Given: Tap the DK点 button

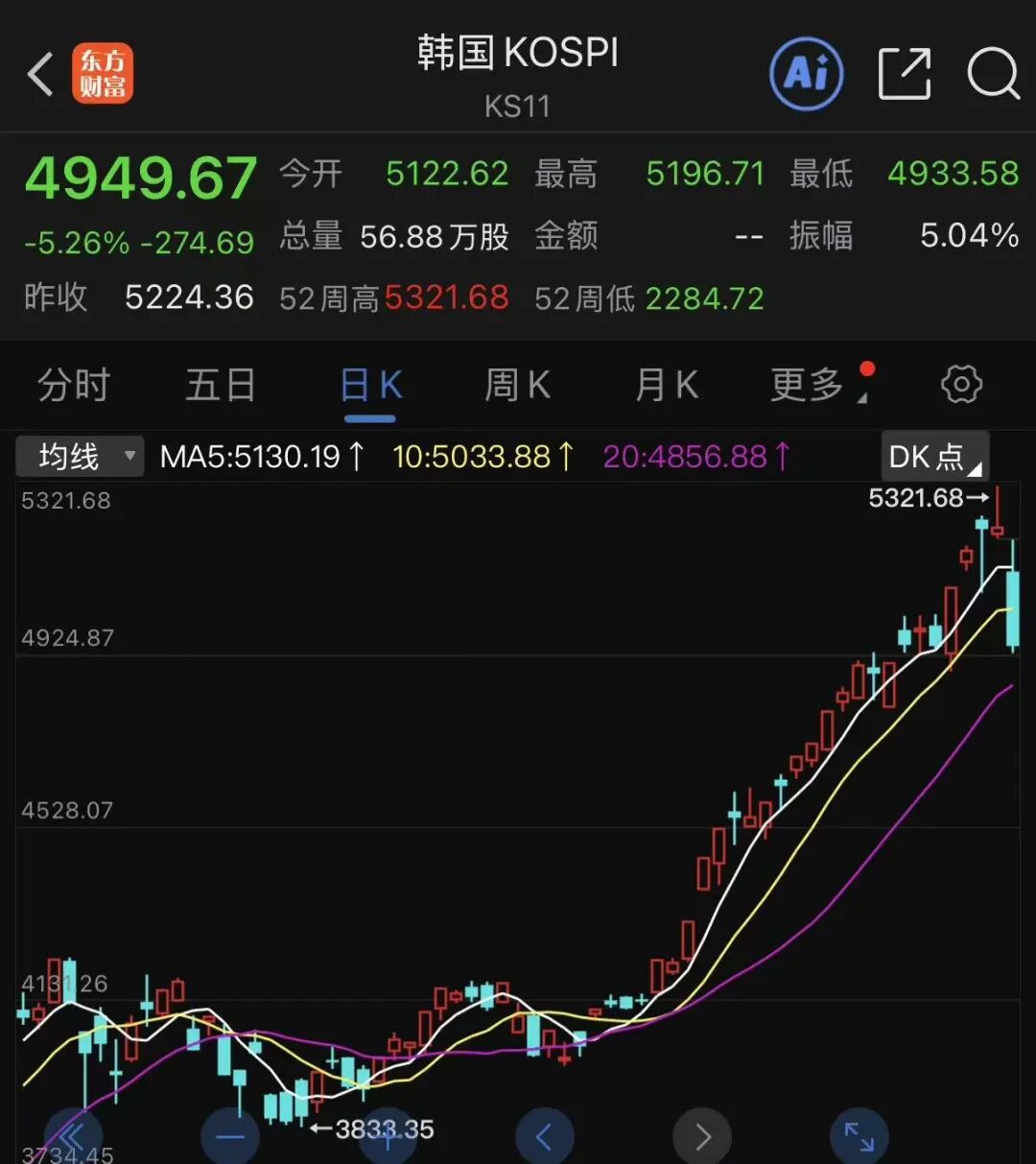Looking at the screenshot, I should (933, 457).
